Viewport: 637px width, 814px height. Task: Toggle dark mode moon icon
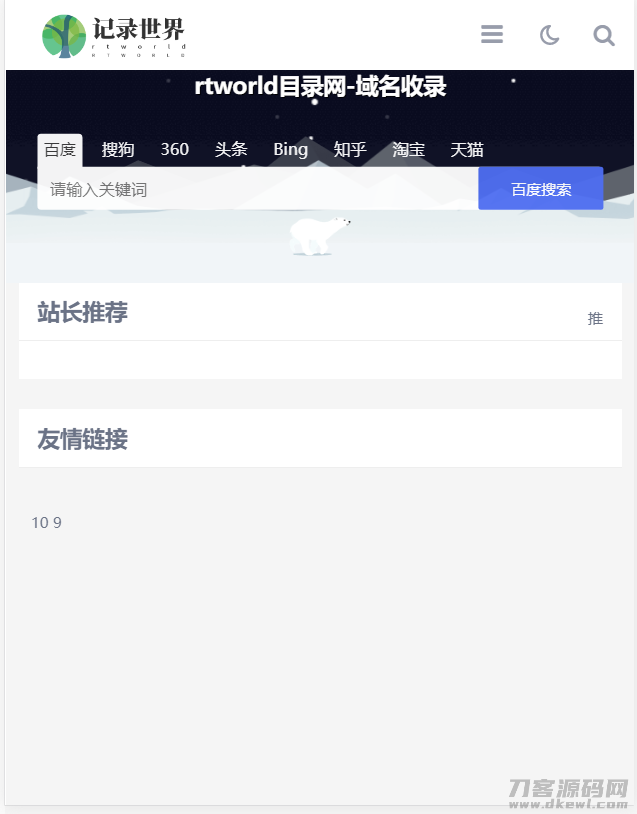pyautogui.click(x=549, y=35)
